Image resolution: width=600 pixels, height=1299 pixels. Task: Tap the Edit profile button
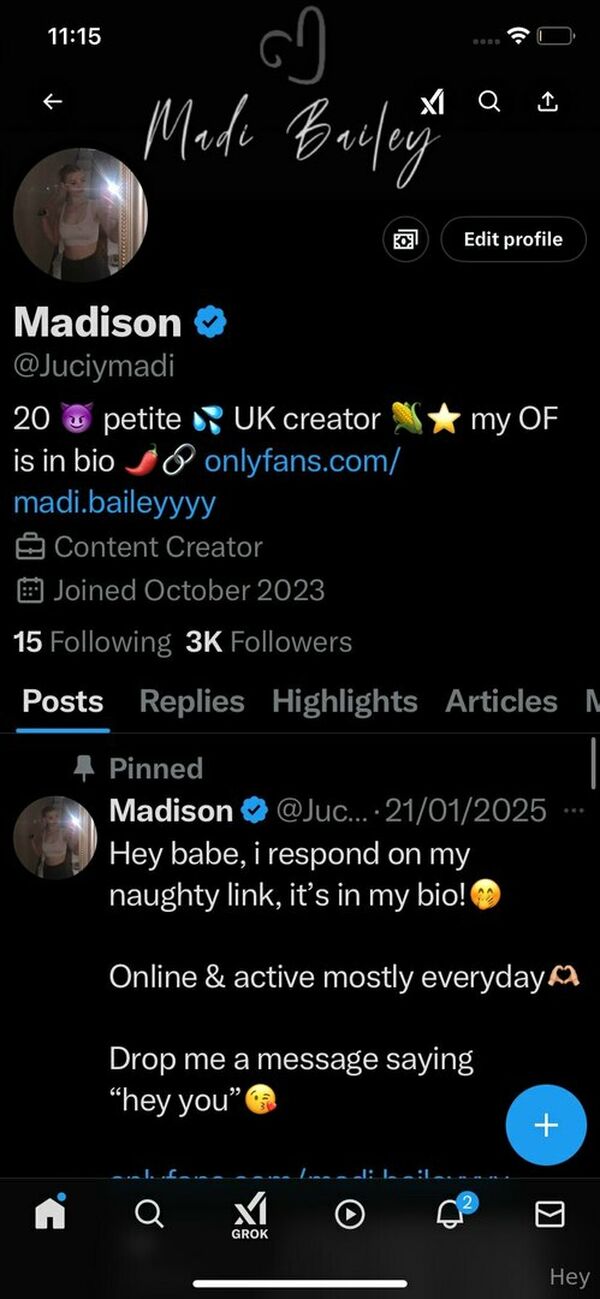(513, 239)
